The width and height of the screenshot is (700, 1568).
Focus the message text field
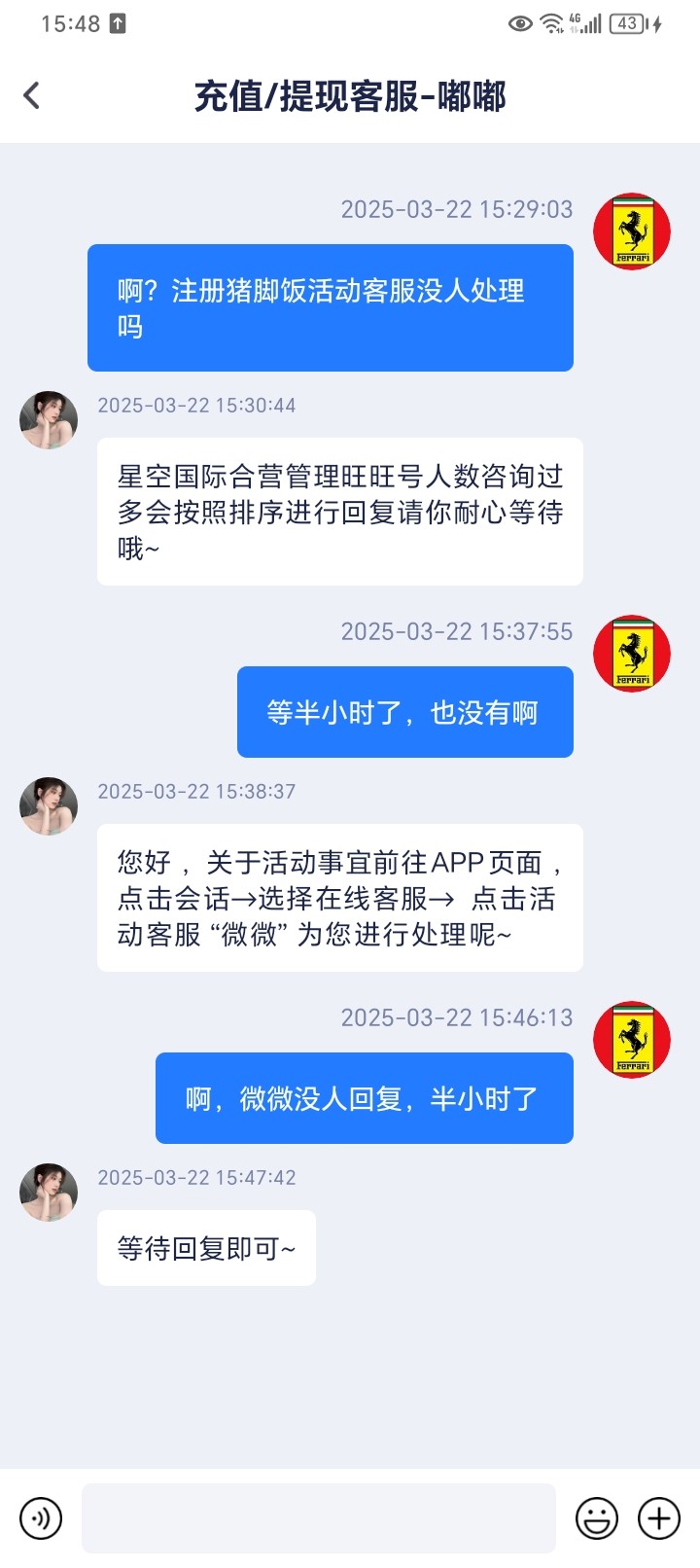point(318,1518)
